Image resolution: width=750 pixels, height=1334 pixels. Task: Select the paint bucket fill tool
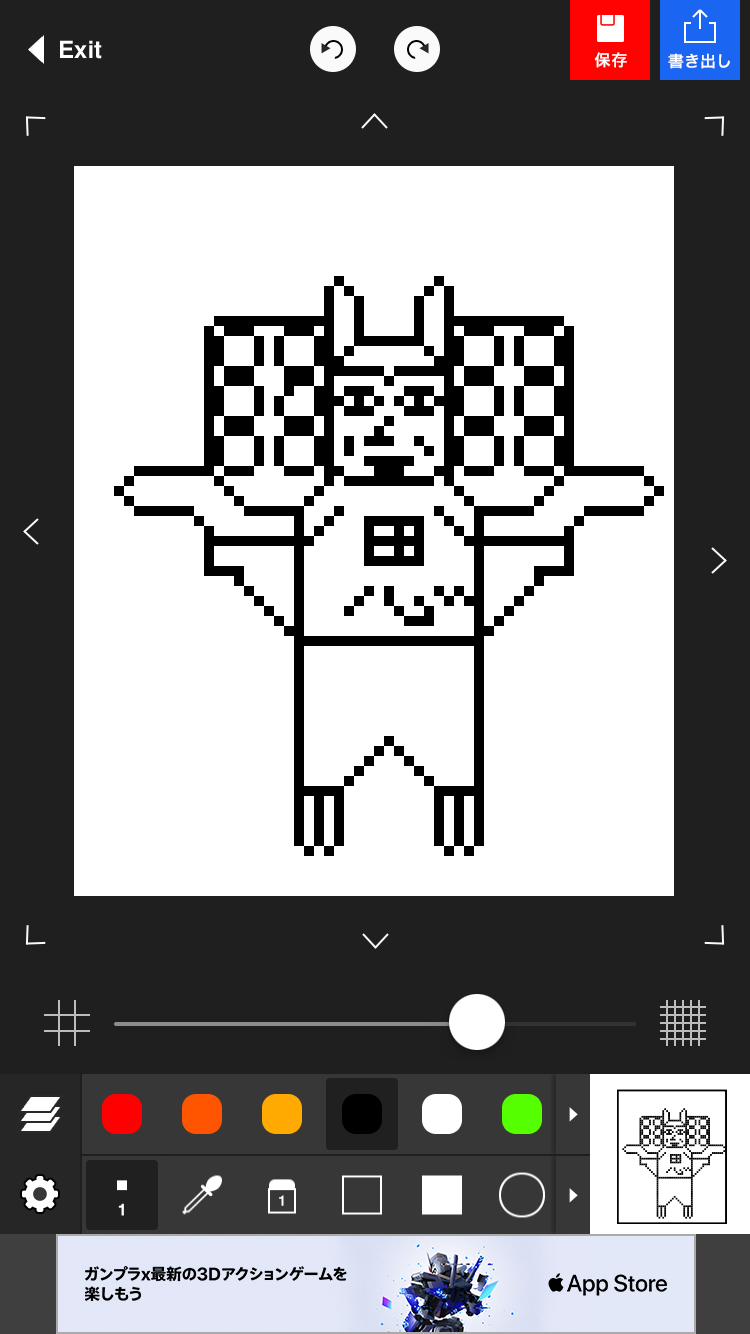click(282, 1194)
